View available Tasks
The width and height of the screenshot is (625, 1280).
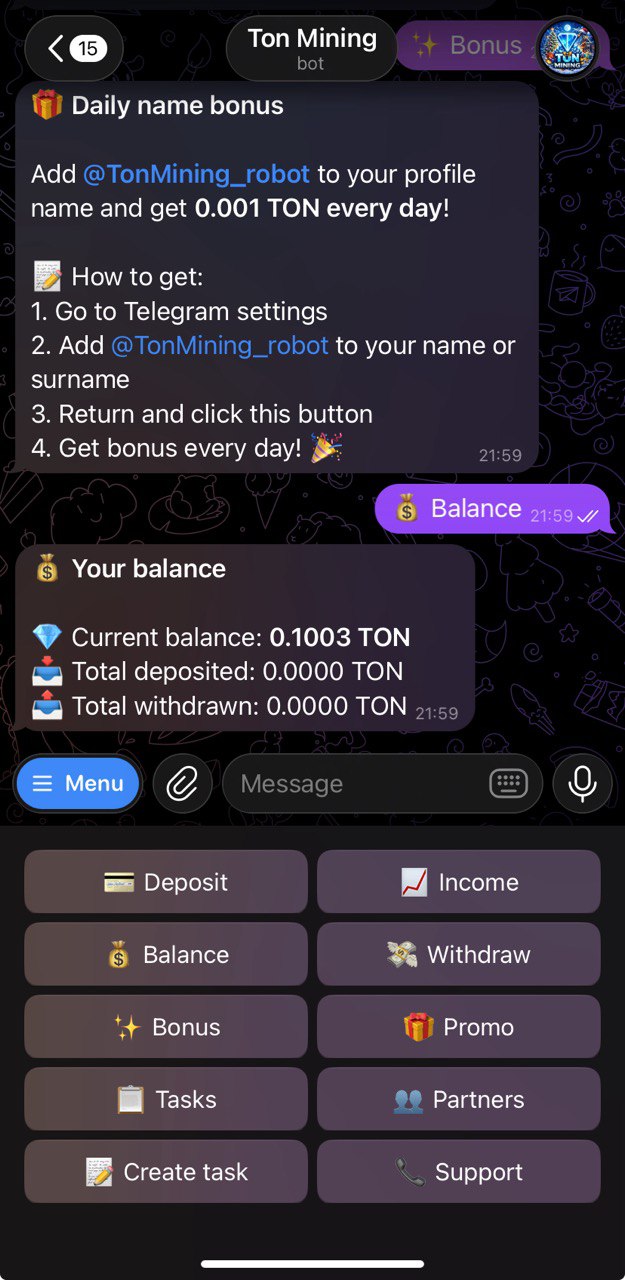[166, 1099]
